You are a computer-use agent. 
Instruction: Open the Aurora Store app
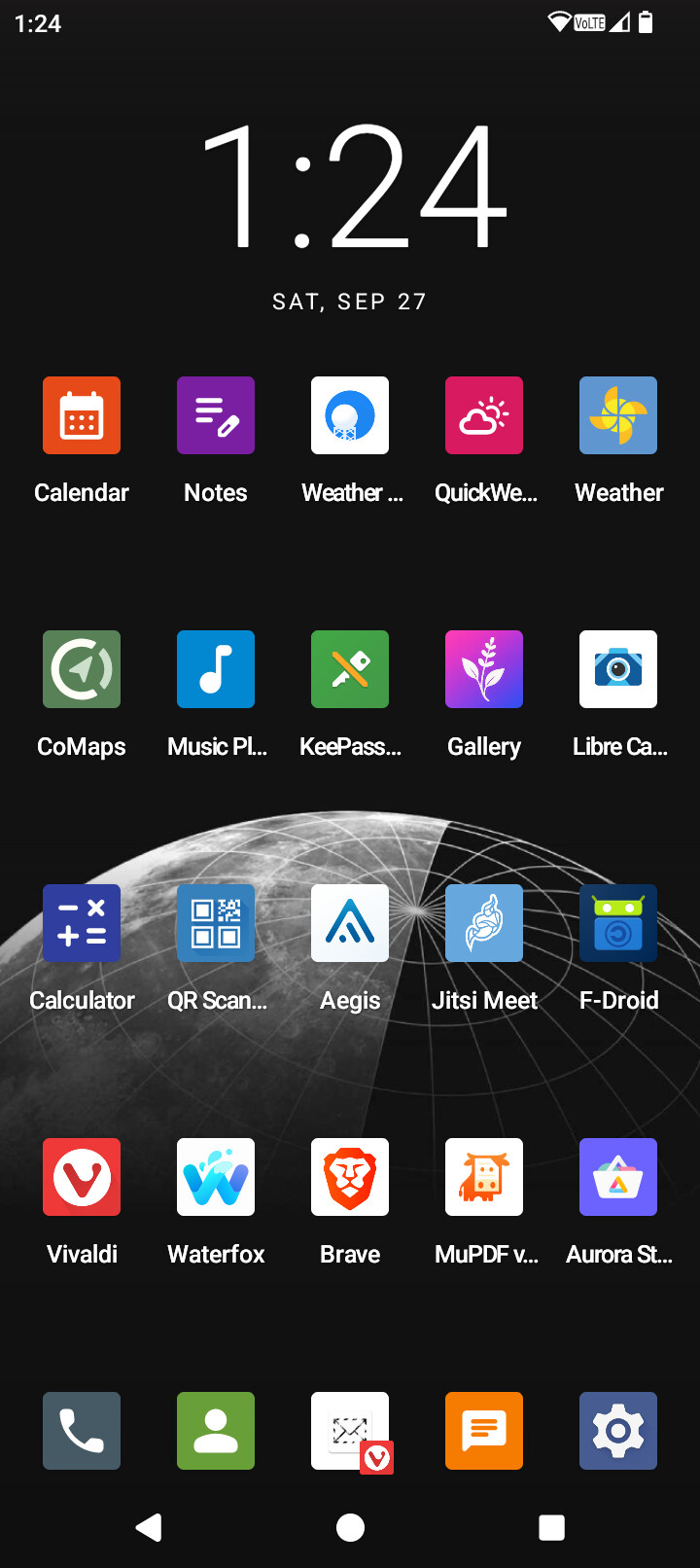(618, 1177)
